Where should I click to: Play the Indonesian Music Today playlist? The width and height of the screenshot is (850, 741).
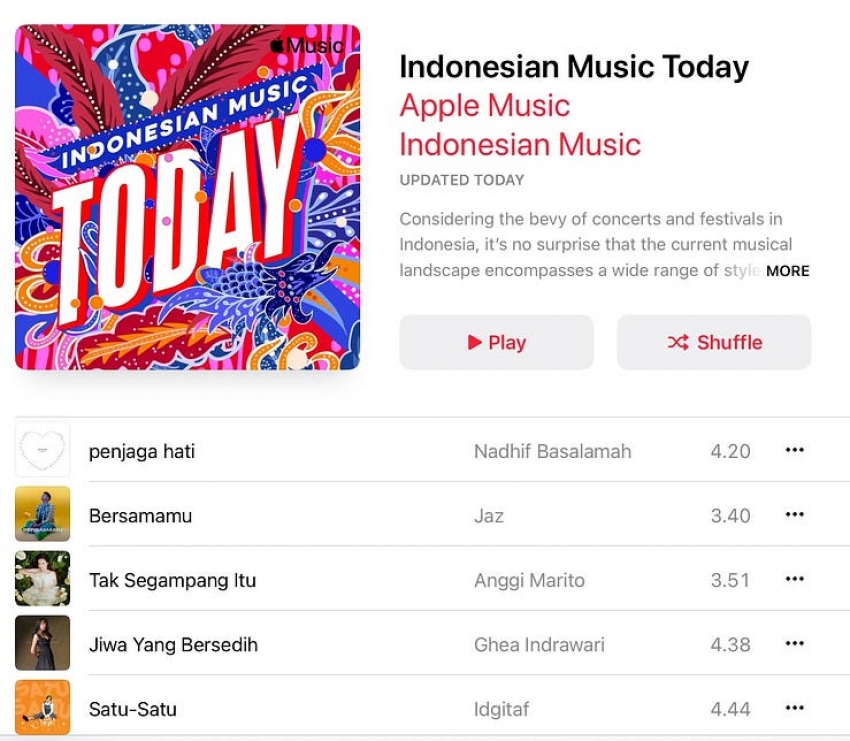(x=496, y=342)
